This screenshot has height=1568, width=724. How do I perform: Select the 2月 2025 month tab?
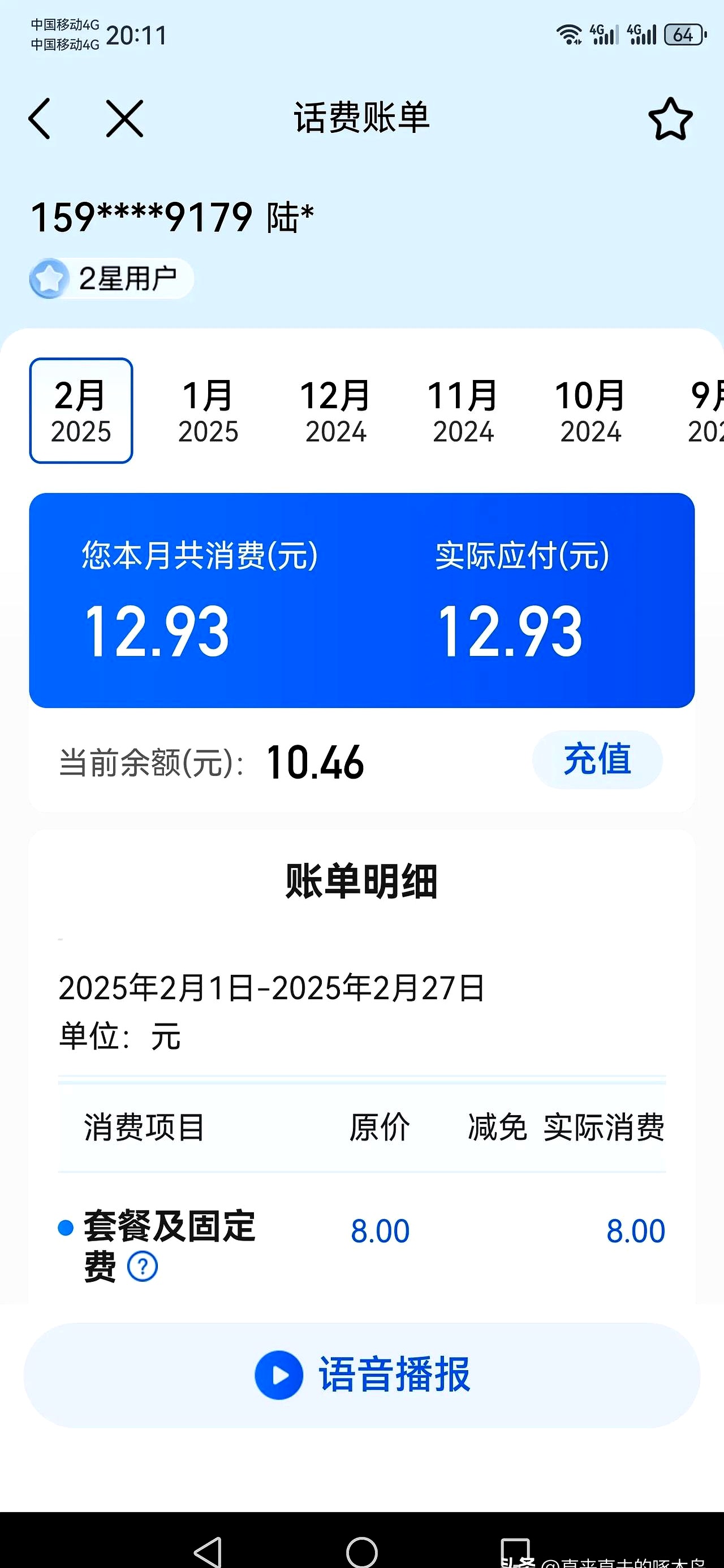pos(81,411)
